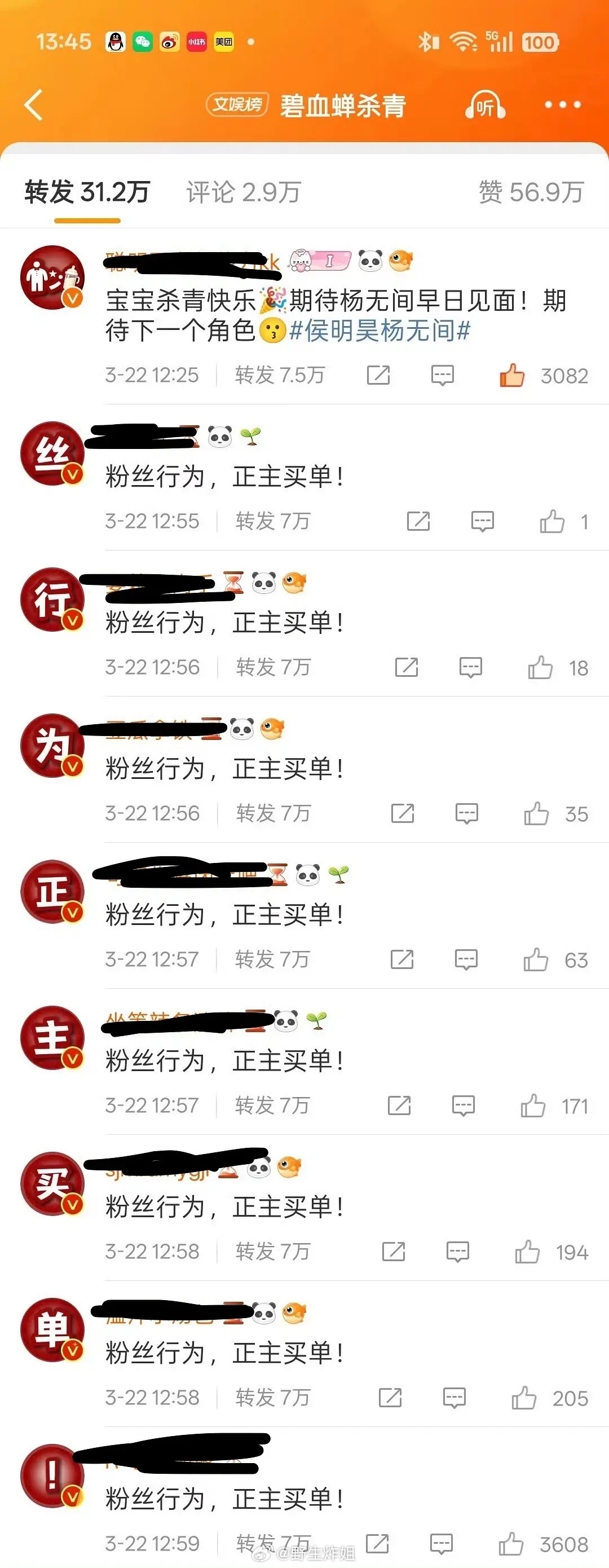This screenshot has width=609, height=1568.
Task: Switch to the 赞 56.9万 tab
Action: point(532,192)
